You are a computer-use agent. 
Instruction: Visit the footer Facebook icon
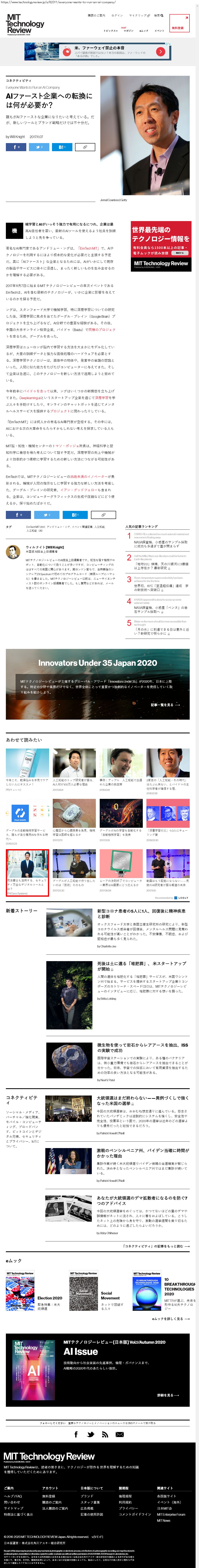76,1434
